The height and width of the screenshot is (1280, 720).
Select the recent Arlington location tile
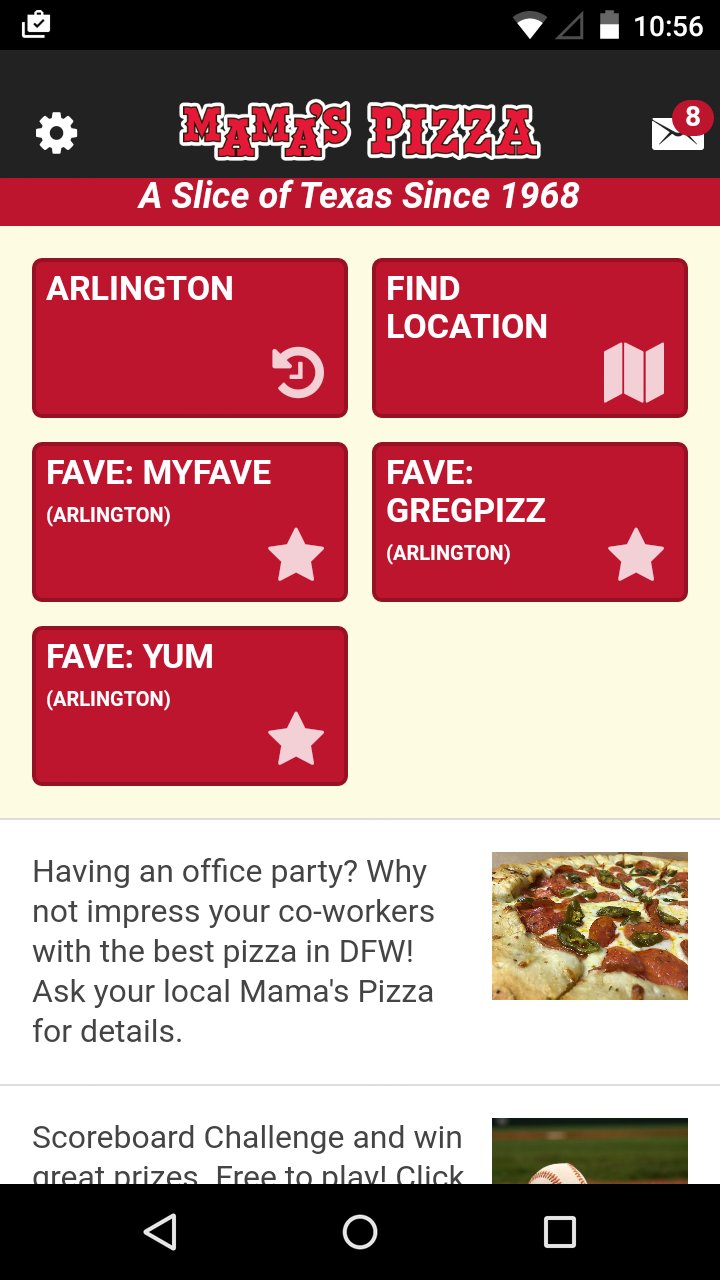(x=190, y=338)
